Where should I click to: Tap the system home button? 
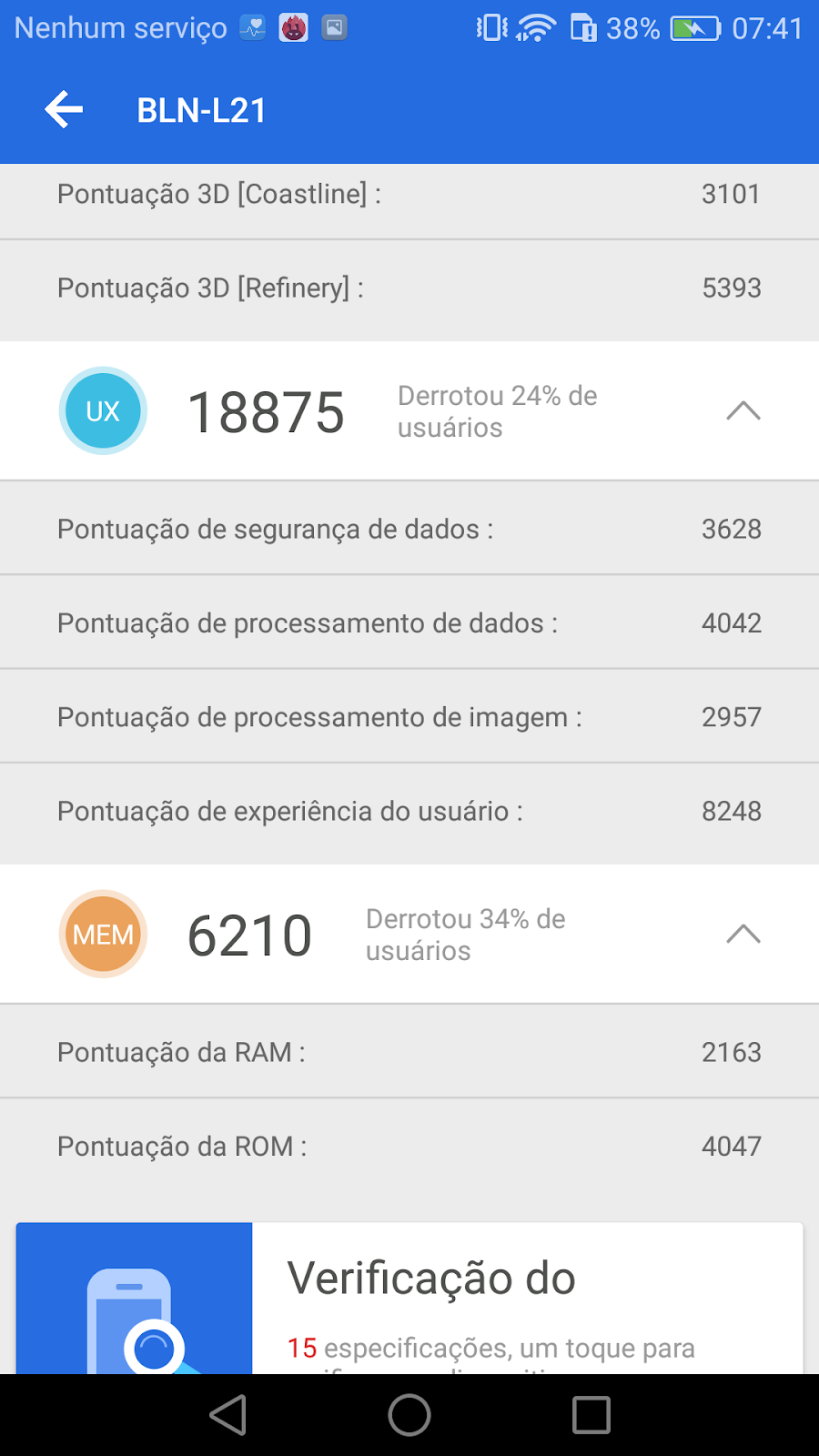pyautogui.click(x=409, y=1415)
